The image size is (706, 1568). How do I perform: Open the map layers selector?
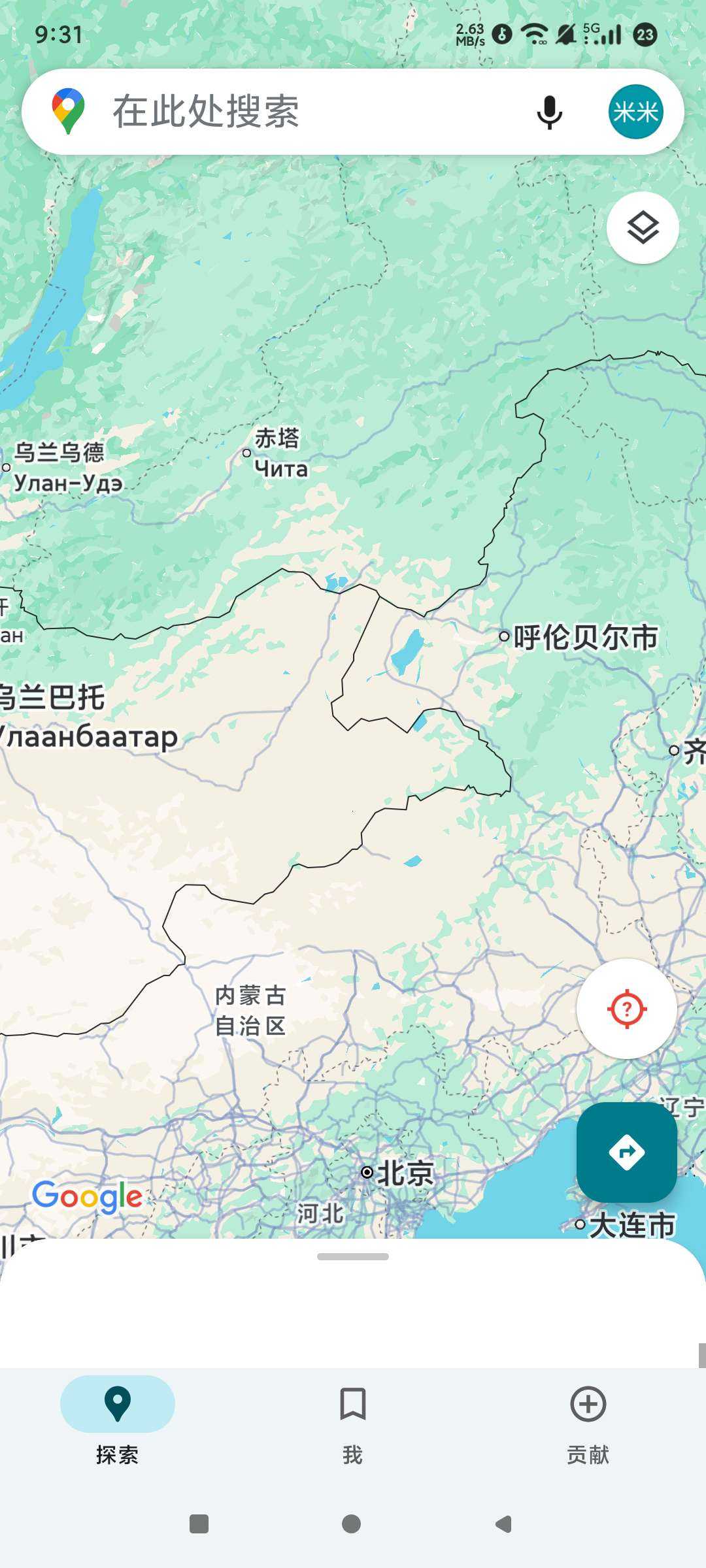pos(643,228)
